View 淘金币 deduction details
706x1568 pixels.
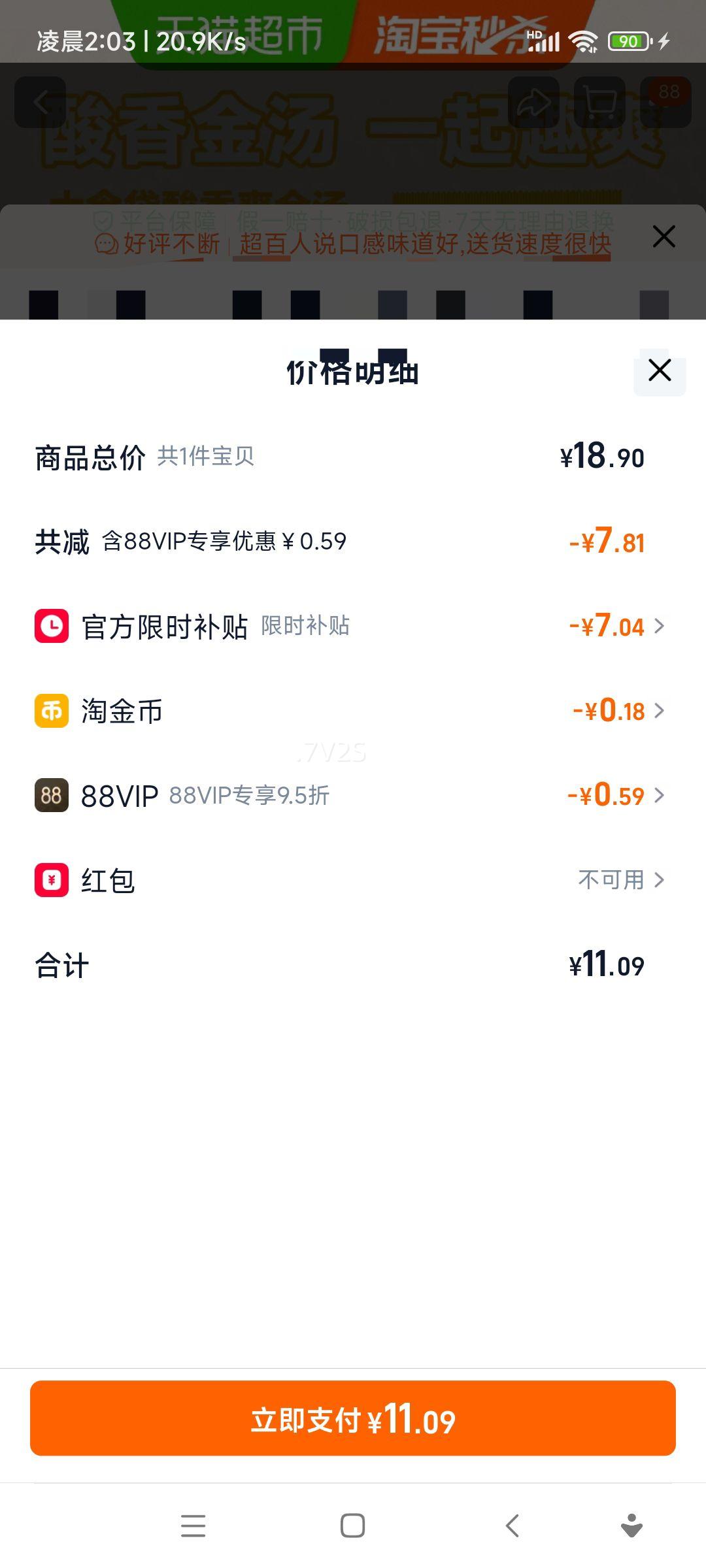click(618, 711)
